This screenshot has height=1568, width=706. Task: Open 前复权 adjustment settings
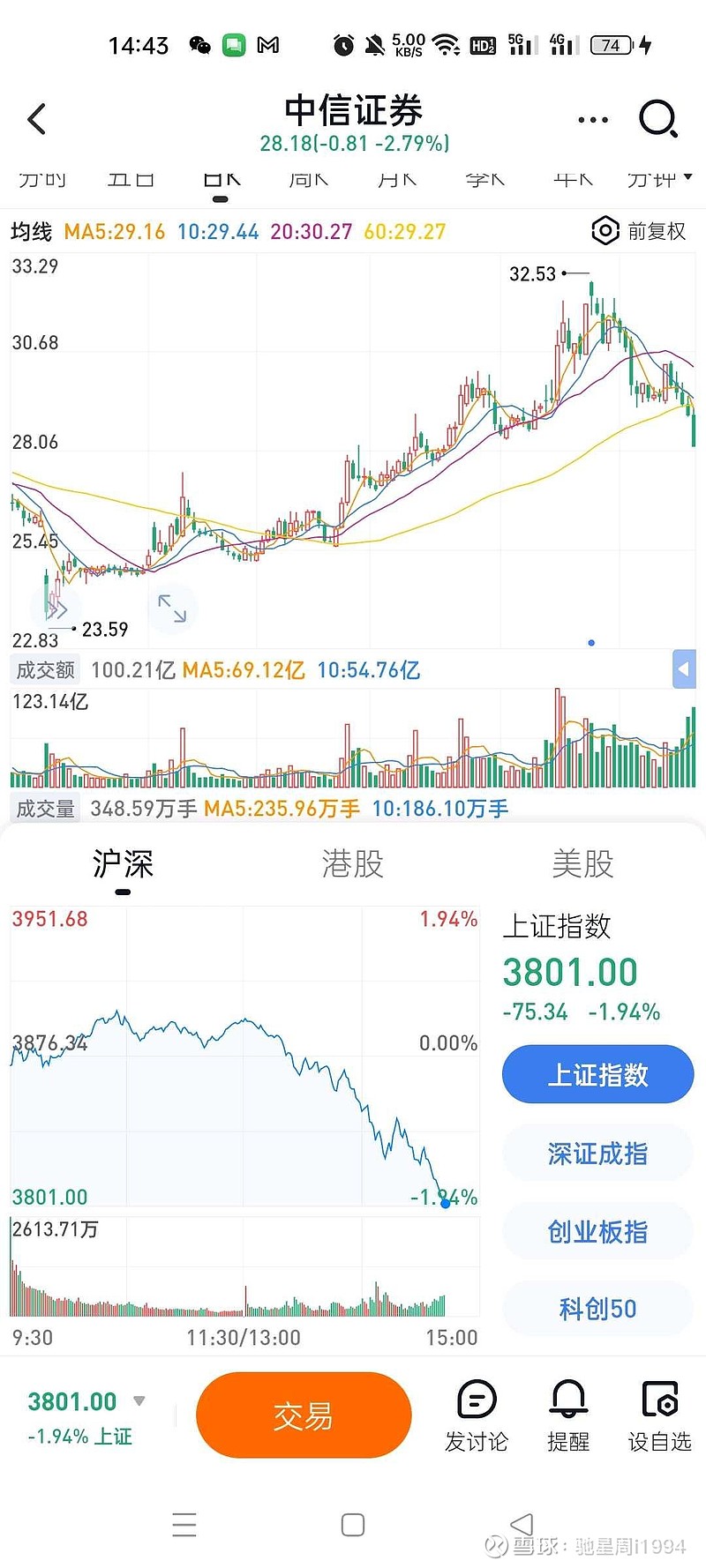click(638, 231)
